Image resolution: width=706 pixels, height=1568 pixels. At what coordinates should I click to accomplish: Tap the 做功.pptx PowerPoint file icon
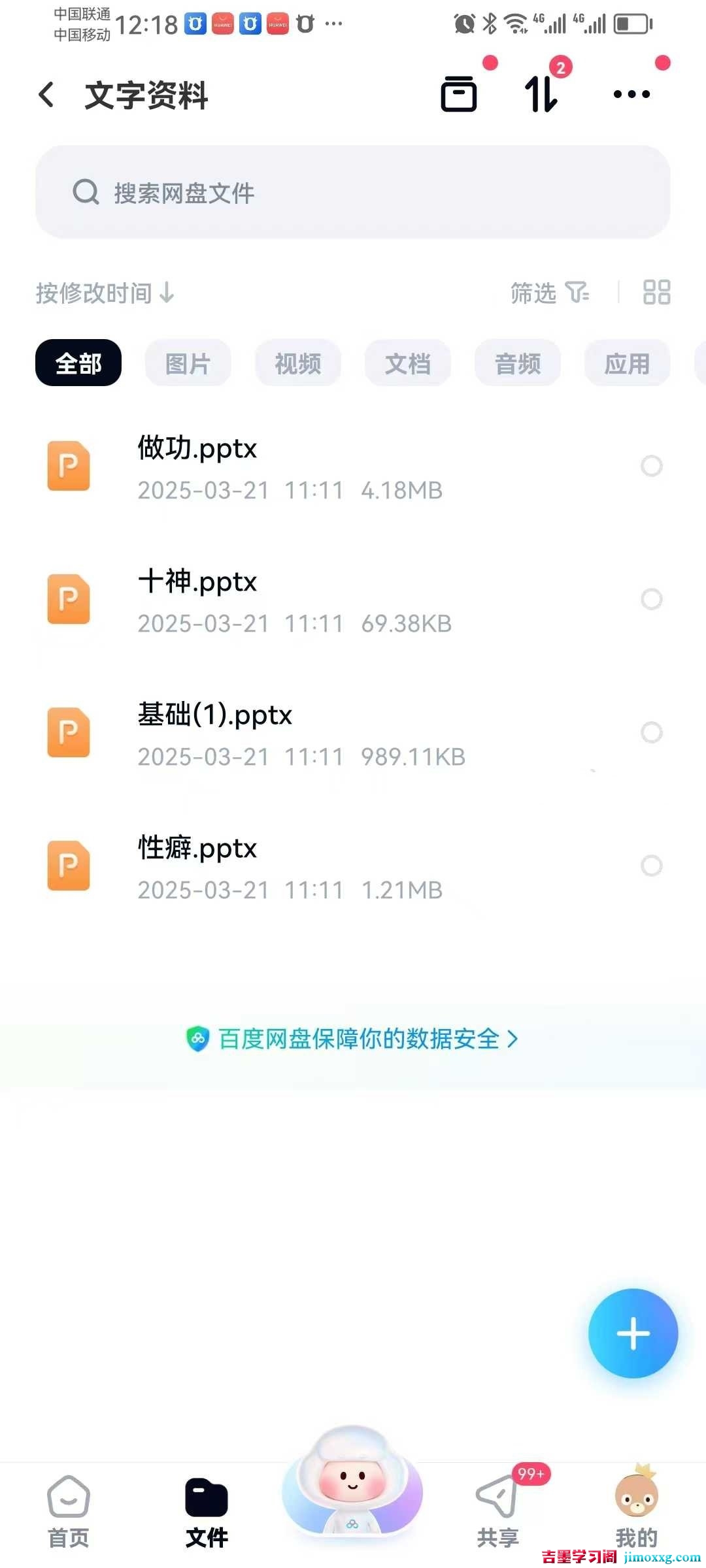pyautogui.click(x=68, y=466)
